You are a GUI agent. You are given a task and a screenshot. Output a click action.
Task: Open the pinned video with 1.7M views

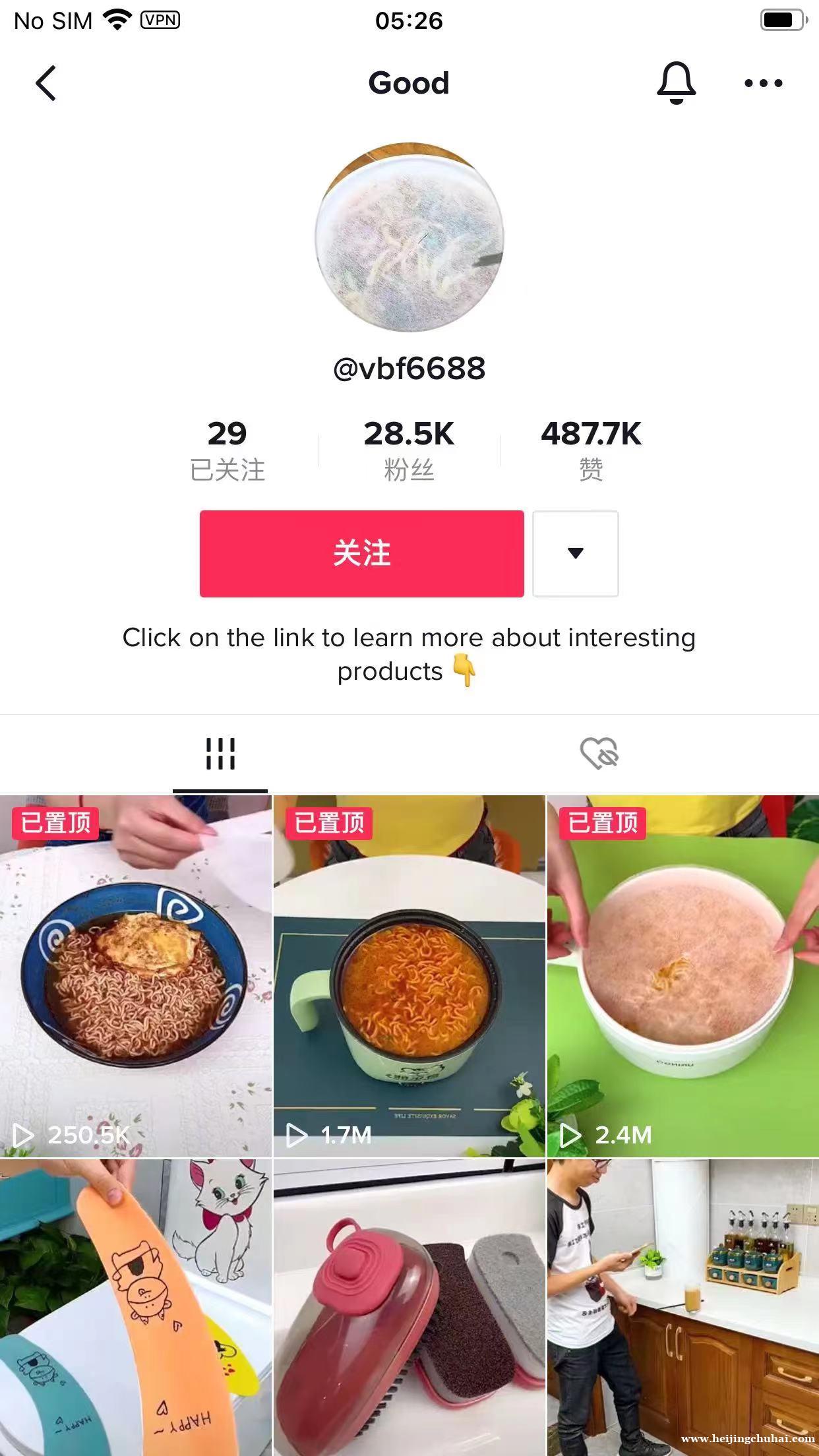[409, 976]
